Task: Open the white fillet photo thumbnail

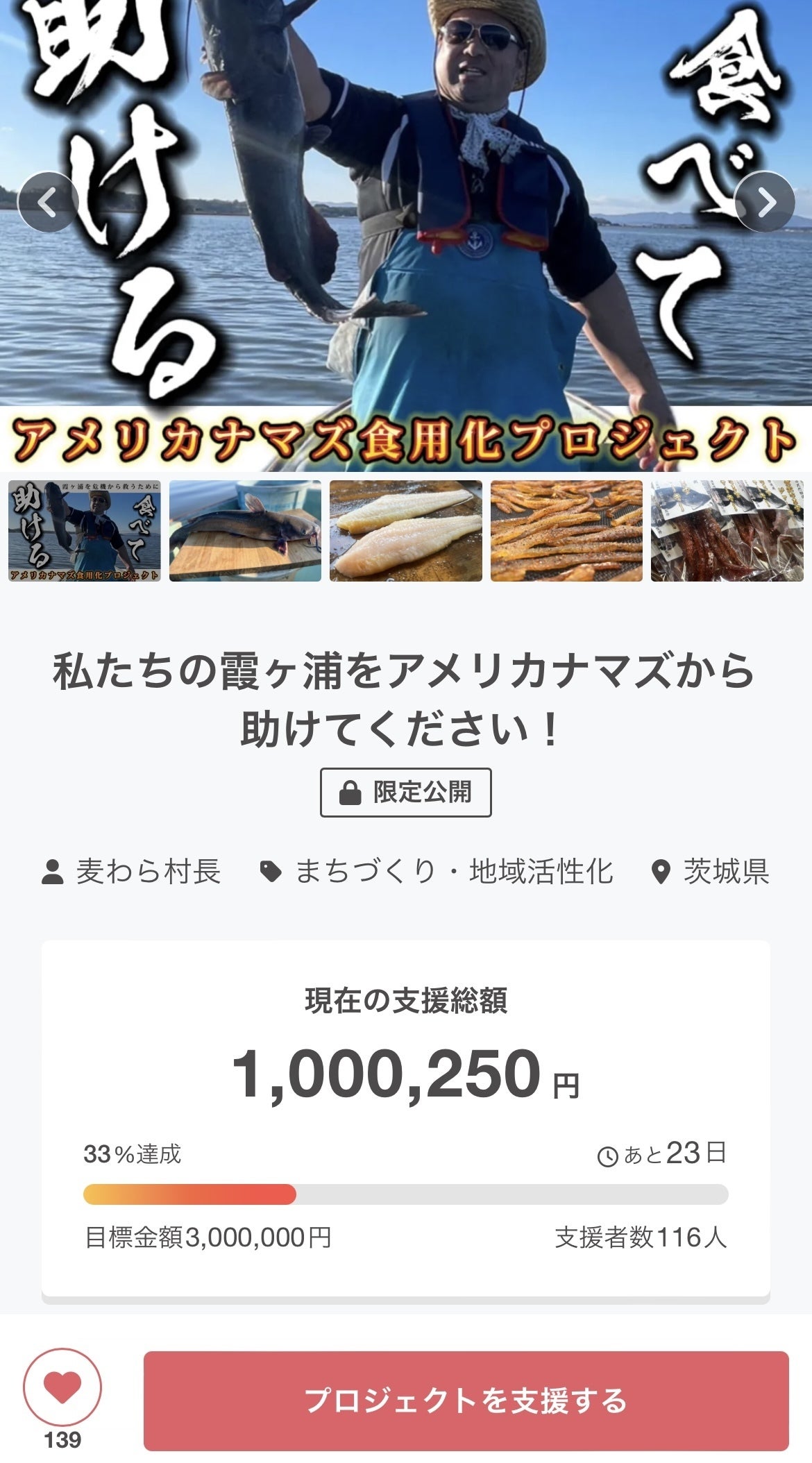Action: tap(405, 531)
